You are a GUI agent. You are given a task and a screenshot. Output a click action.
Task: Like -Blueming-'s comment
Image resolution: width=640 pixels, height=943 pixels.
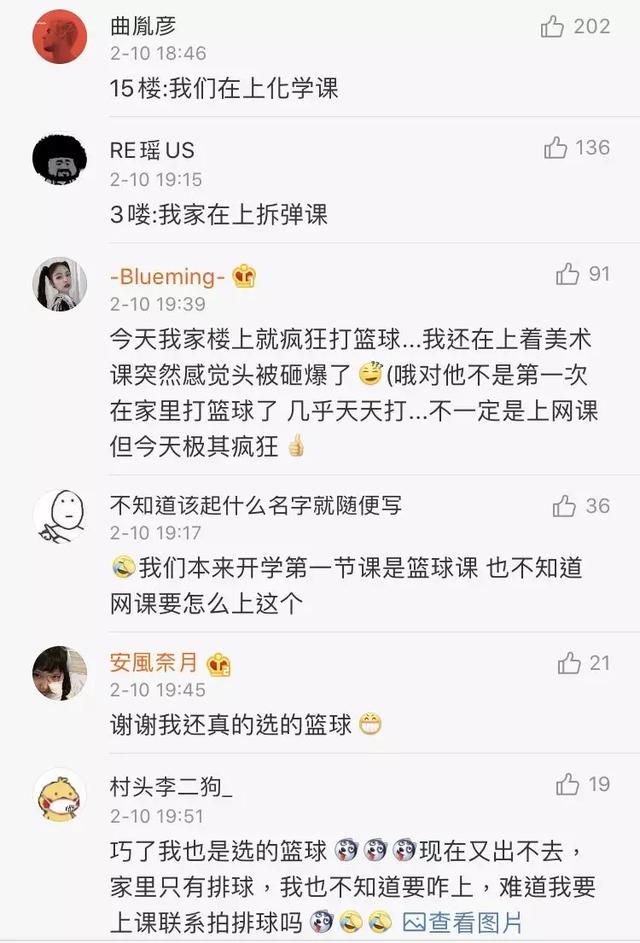pyautogui.click(x=567, y=273)
